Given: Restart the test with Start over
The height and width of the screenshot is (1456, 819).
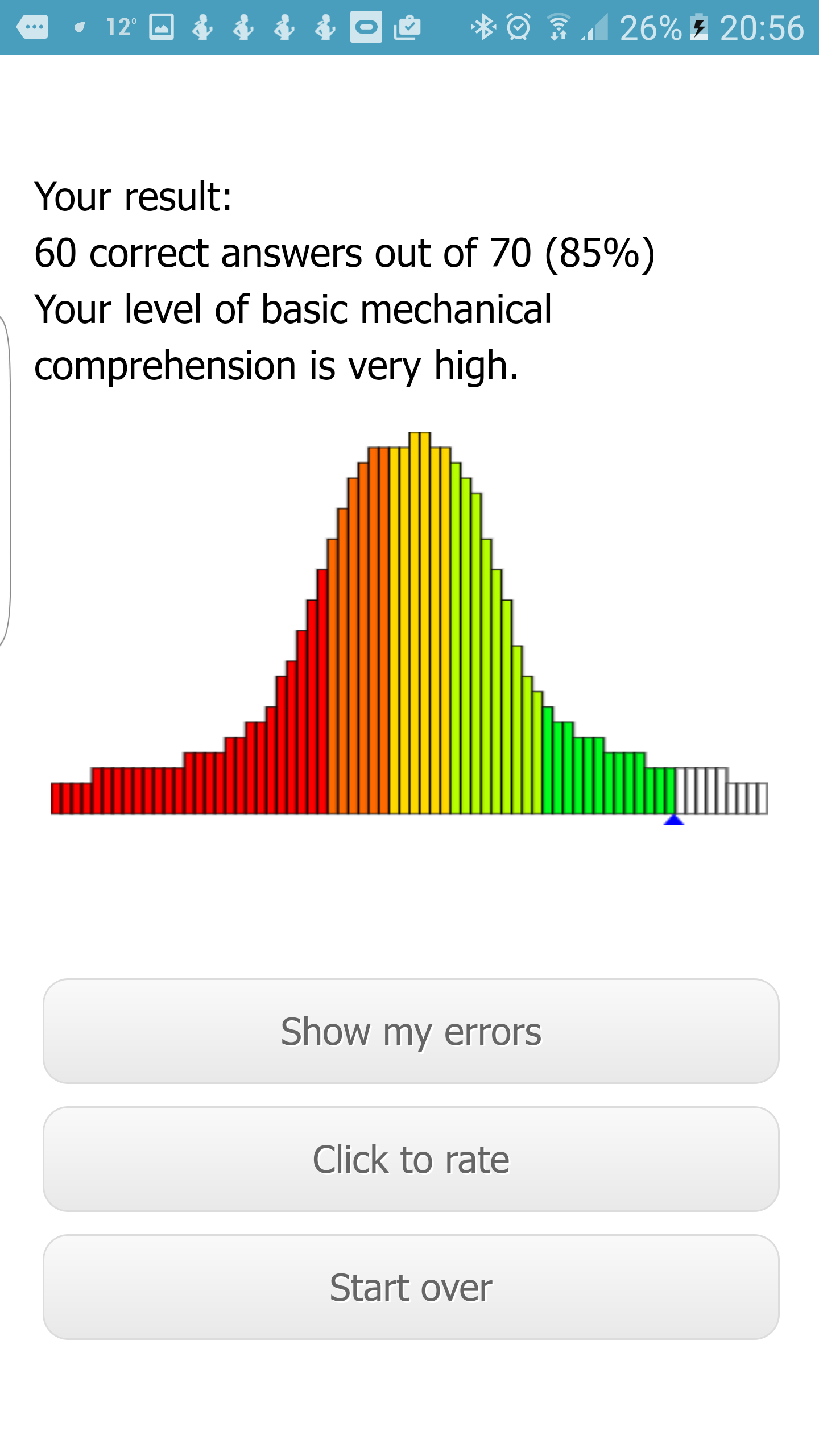Looking at the screenshot, I should pyautogui.click(x=411, y=1287).
